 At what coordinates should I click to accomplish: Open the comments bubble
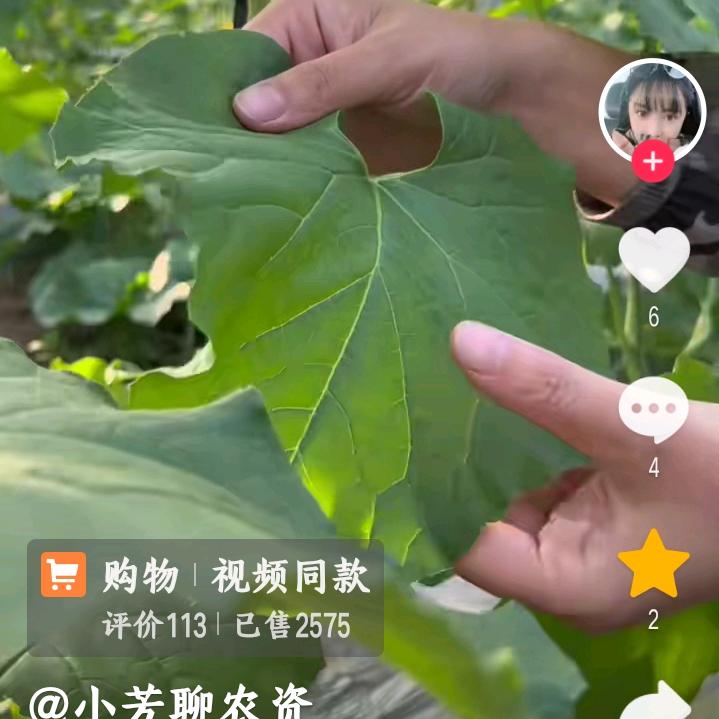(653, 410)
